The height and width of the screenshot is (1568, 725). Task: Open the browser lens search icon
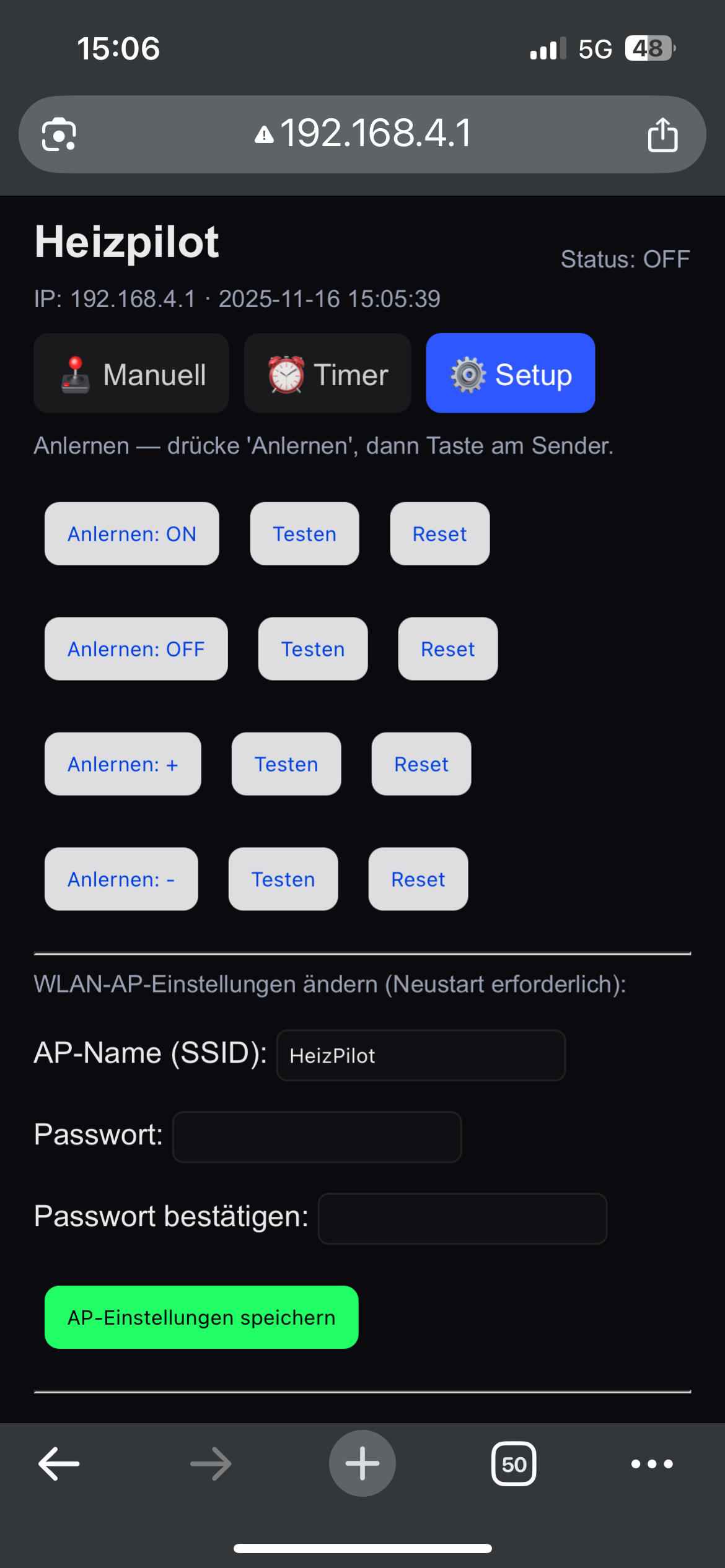[59, 134]
